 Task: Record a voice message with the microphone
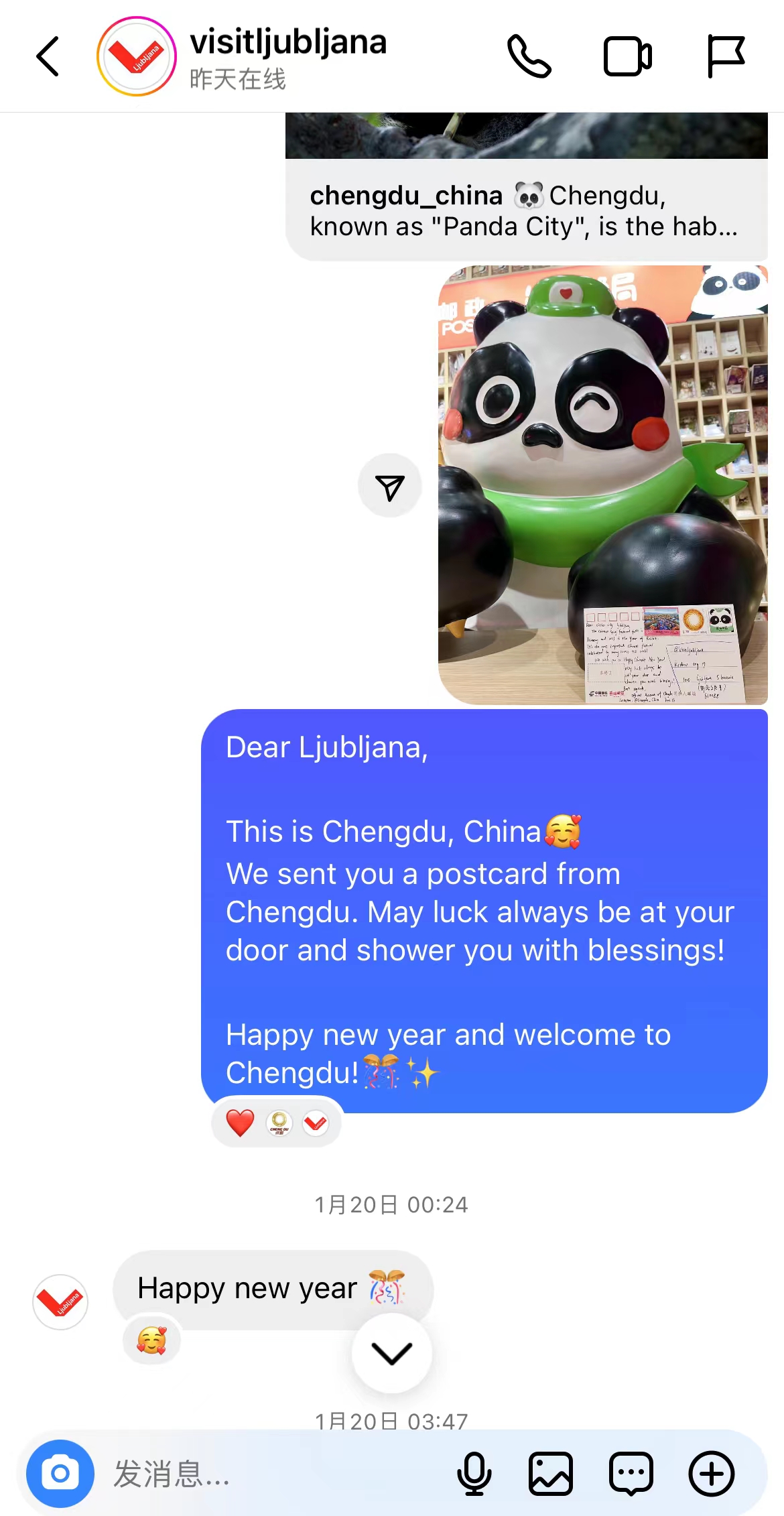tap(474, 1473)
